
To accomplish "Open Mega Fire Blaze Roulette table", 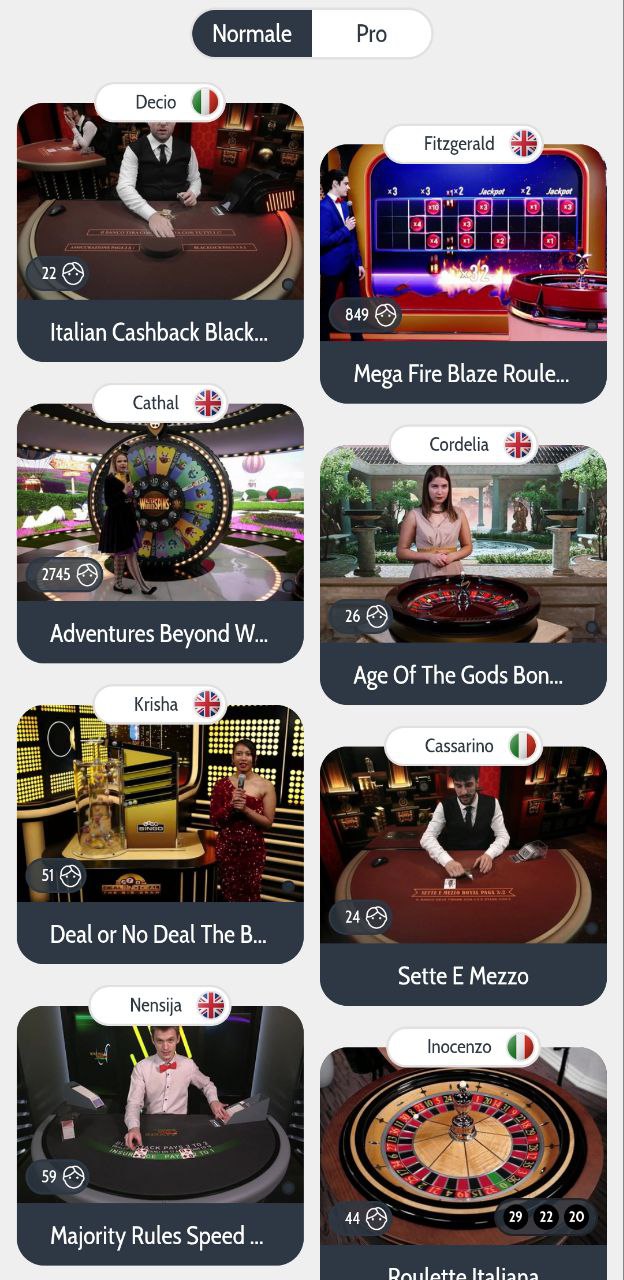I will click(463, 270).
